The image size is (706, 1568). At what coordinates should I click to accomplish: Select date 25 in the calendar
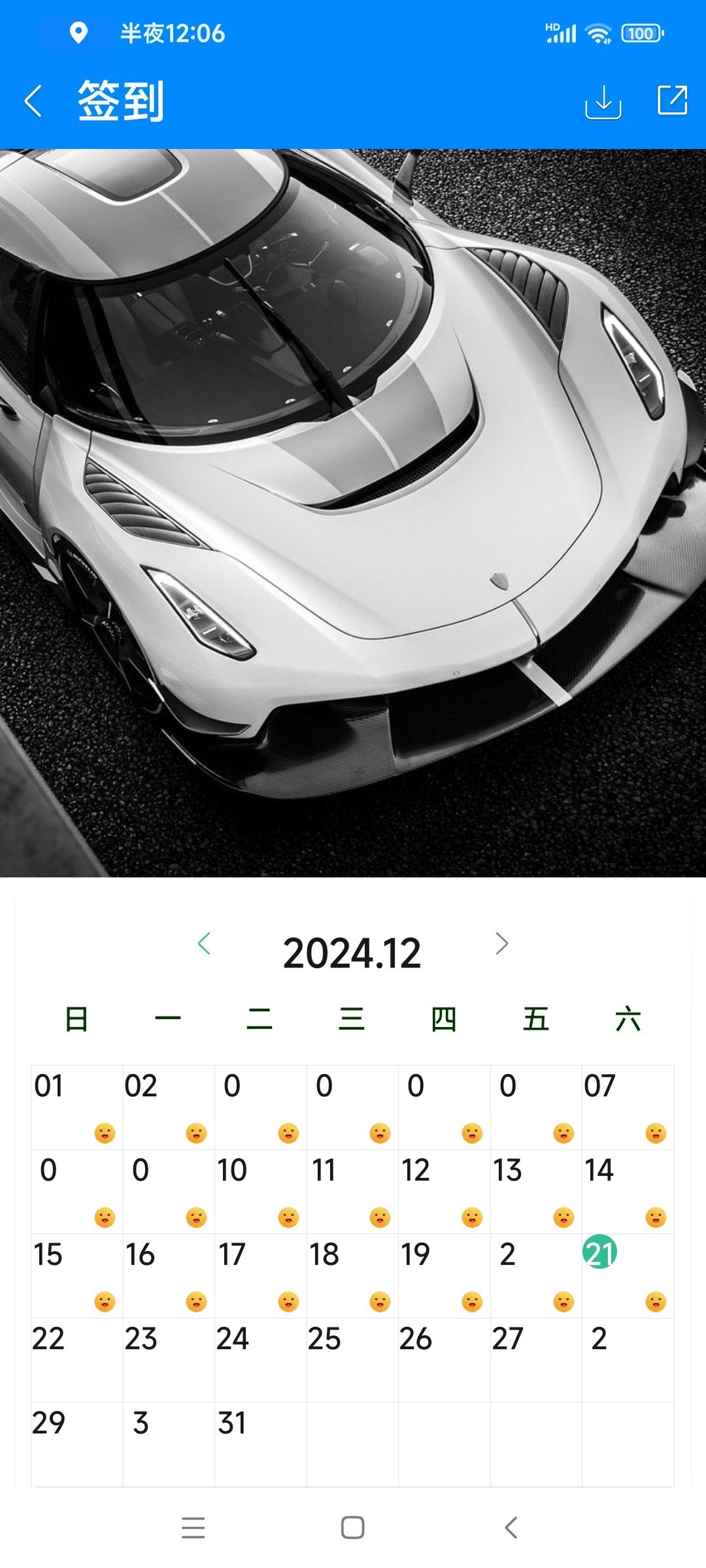(352, 1359)
